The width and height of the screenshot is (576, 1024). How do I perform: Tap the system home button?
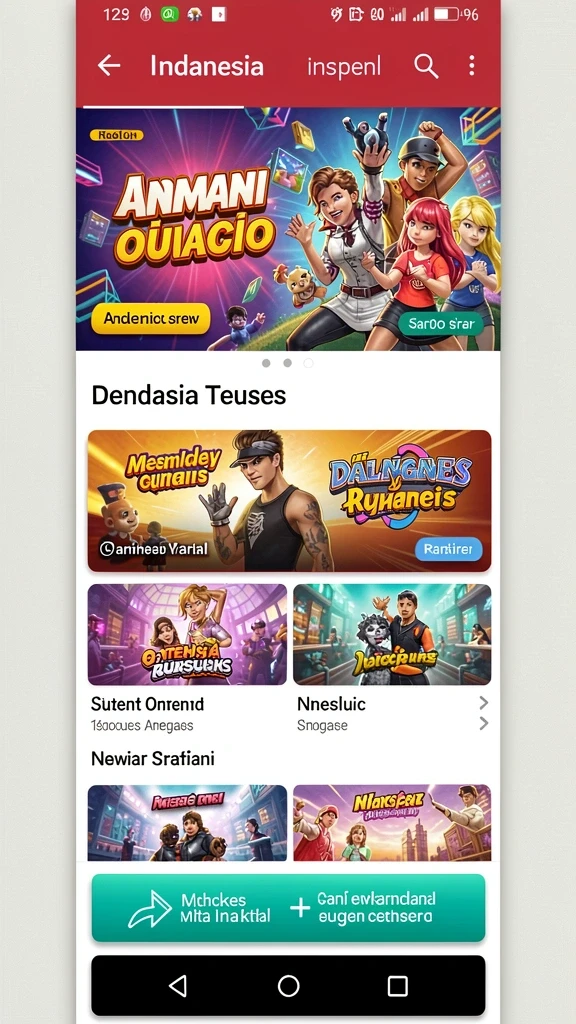288,986
